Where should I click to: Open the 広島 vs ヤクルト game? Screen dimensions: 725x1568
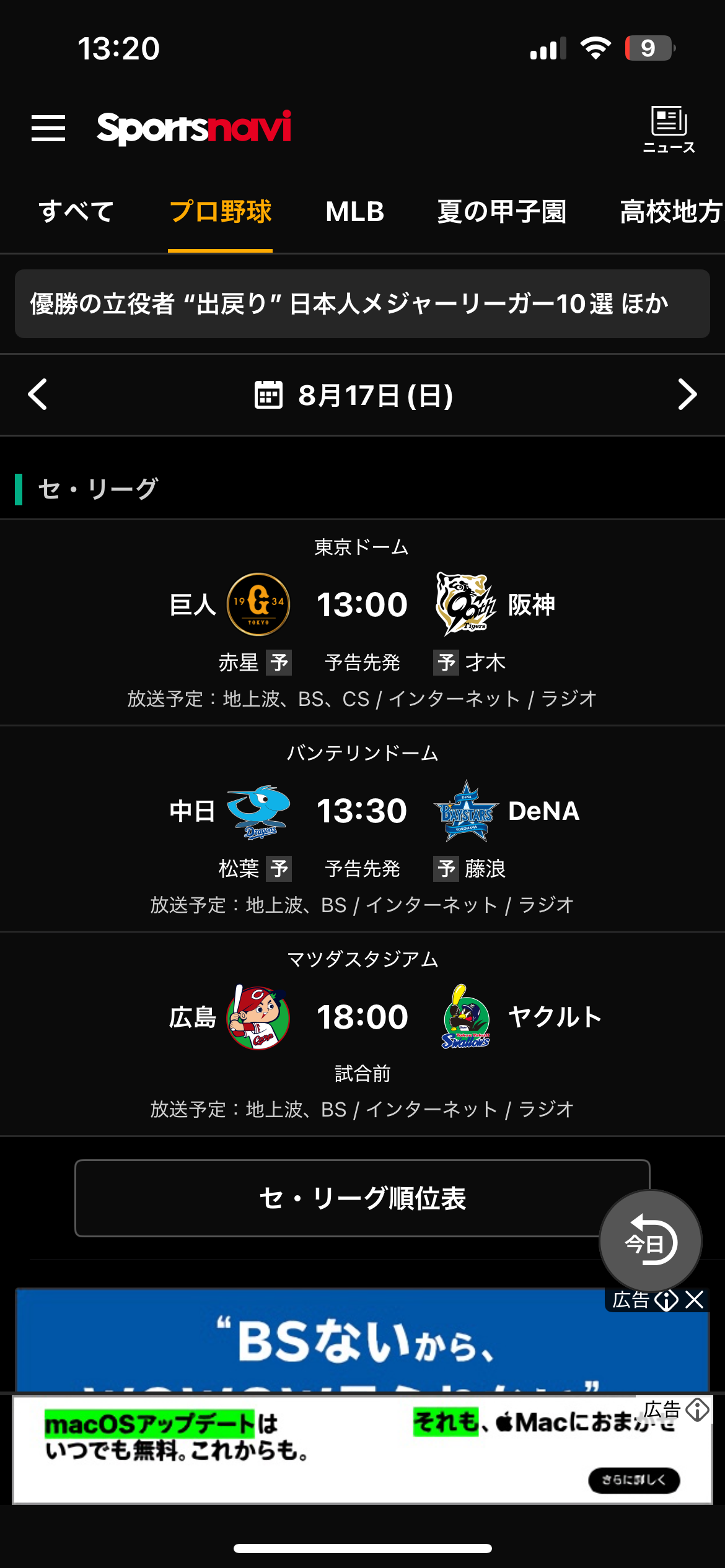[362, 1034]
